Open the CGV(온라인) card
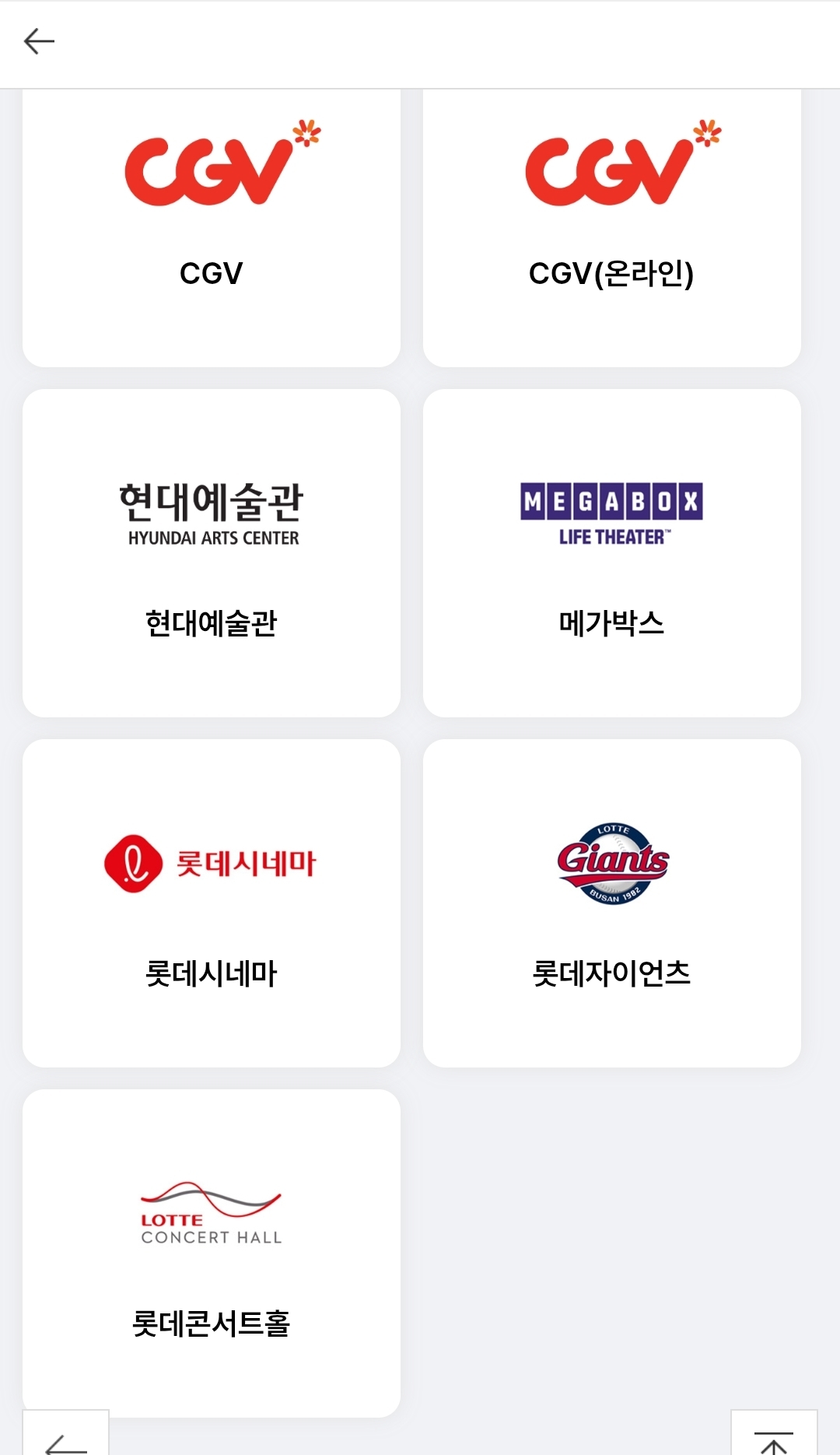The width and height of the screenshot is (840, 1455). (x=612, y=228)
